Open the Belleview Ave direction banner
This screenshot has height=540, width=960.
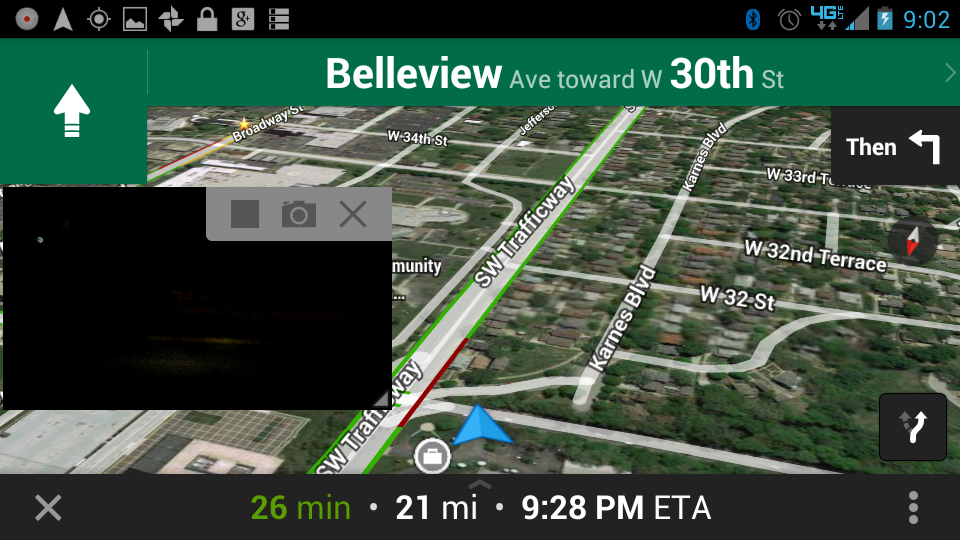(x=554, y=74)
